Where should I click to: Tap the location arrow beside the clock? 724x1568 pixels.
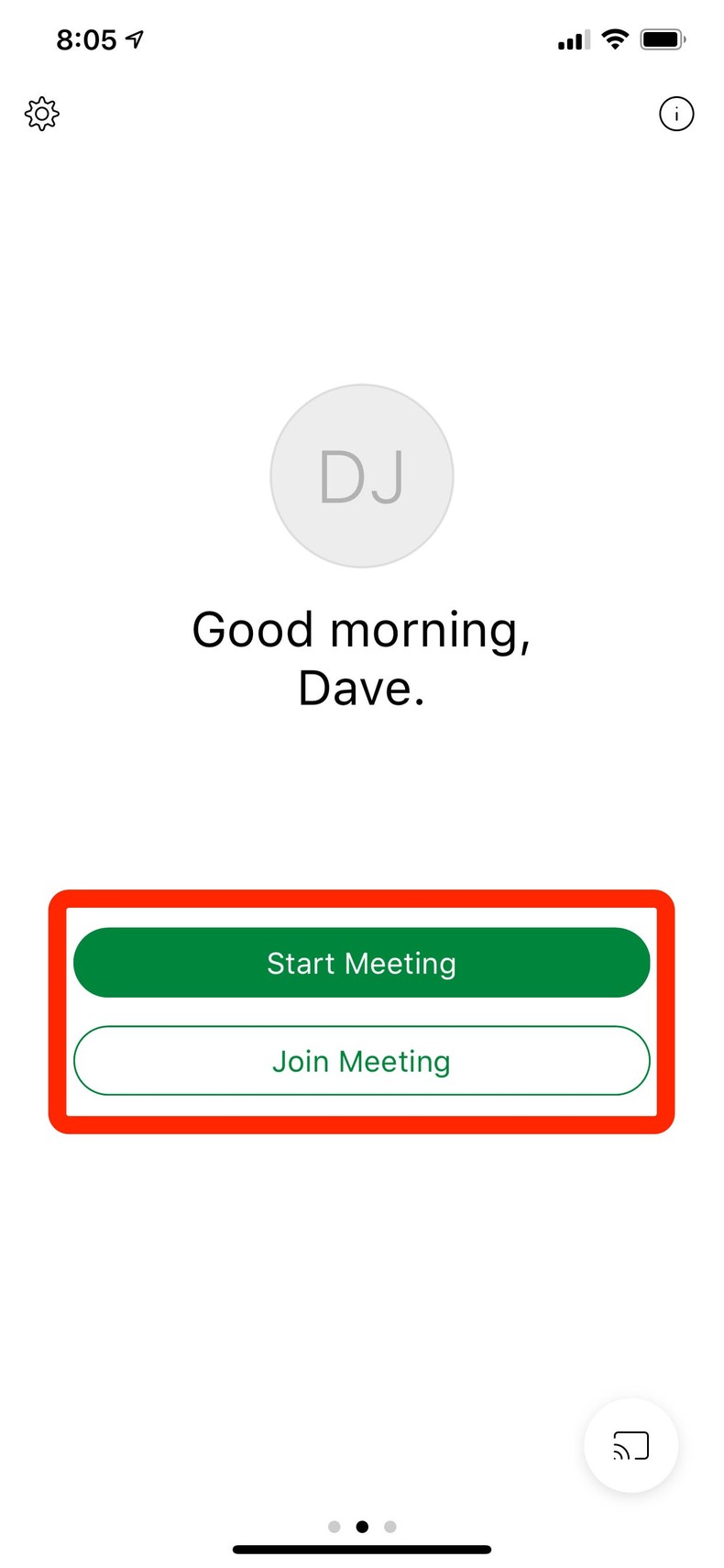(136, 37)
